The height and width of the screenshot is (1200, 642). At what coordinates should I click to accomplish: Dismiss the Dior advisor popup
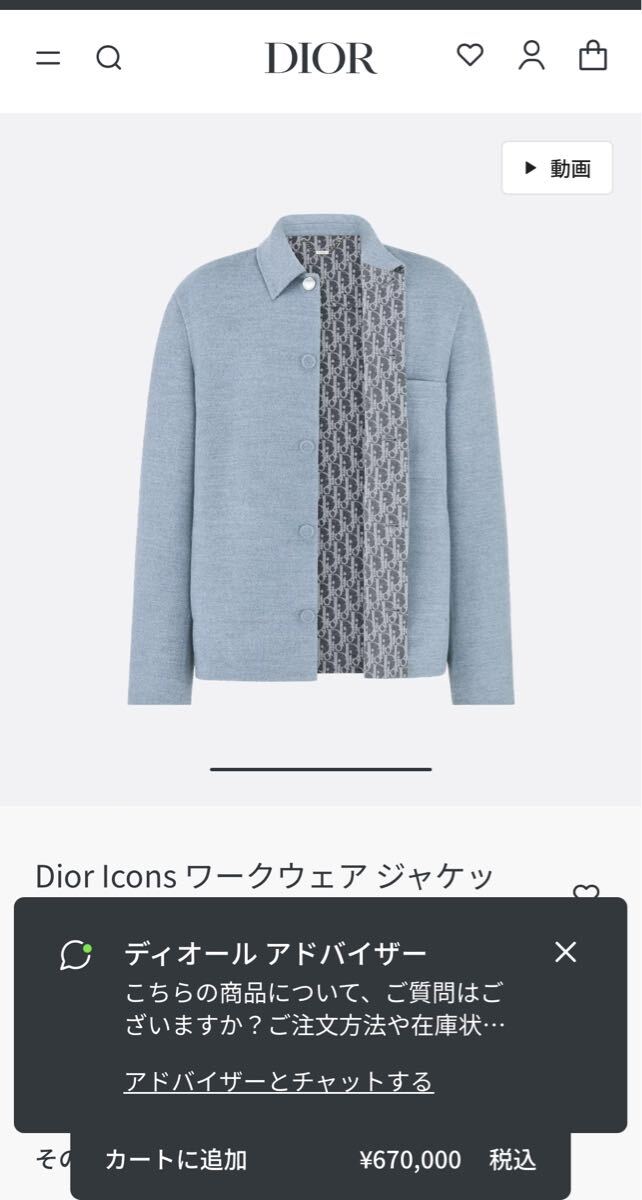(566, 951)
